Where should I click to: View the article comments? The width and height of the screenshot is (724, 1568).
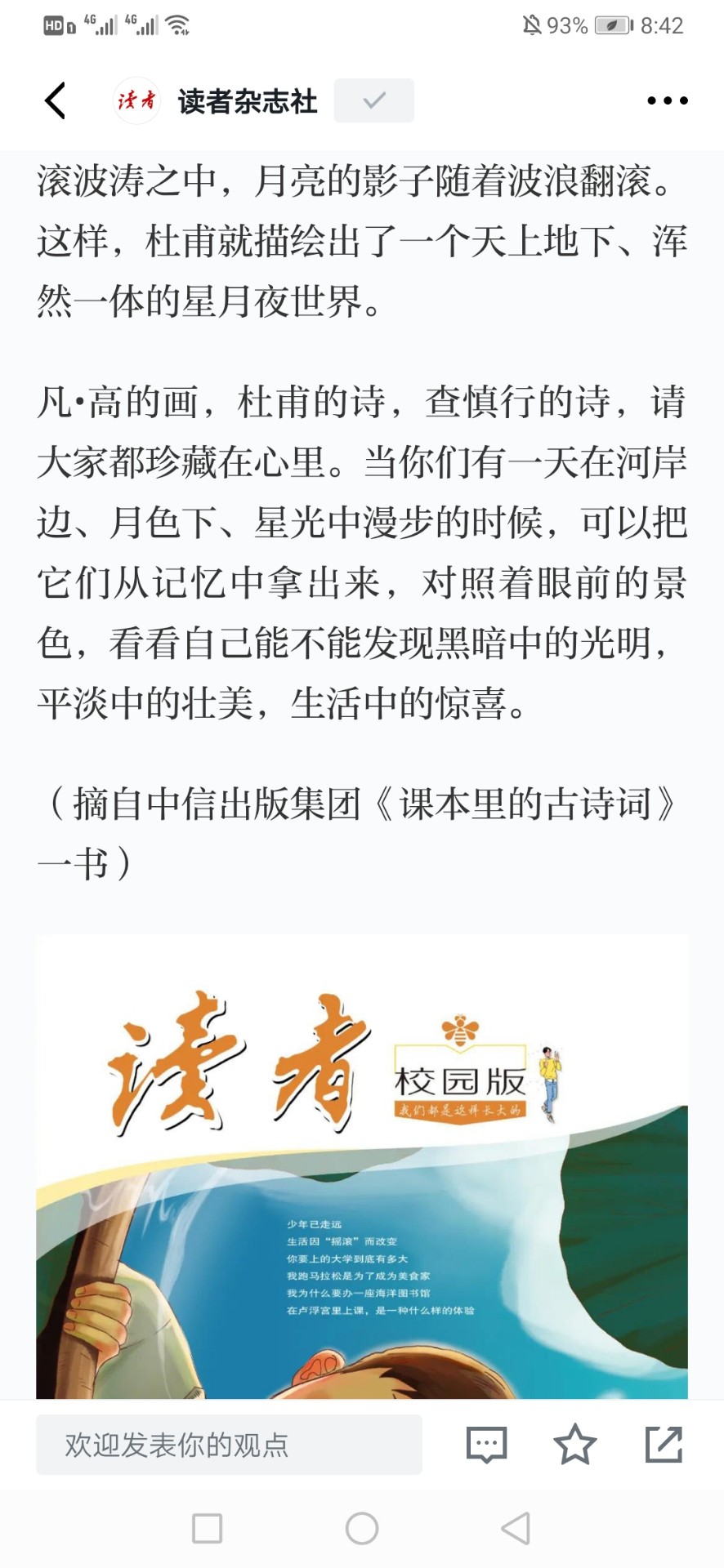click(x=486, y=1445)
